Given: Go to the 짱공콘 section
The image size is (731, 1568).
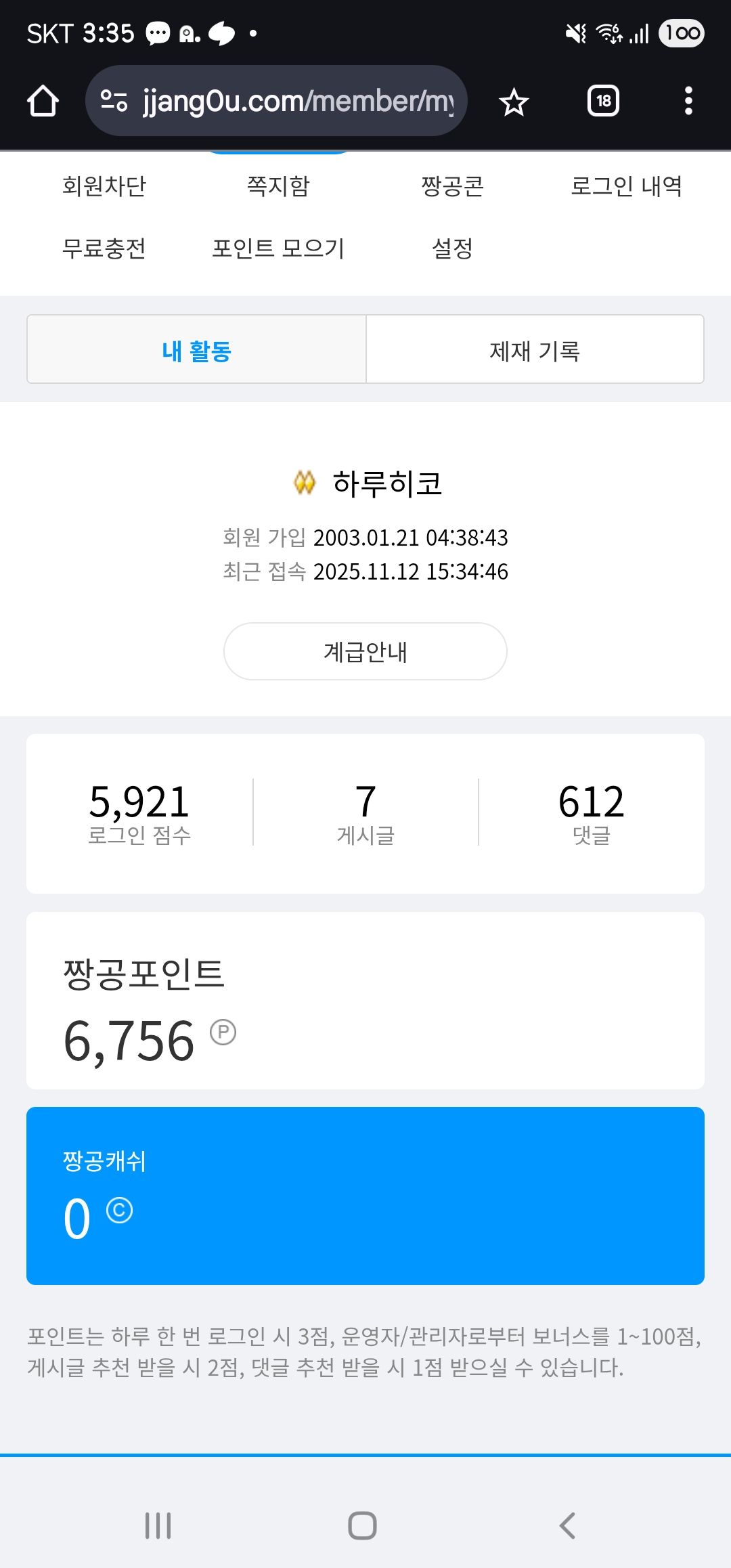Looking at the screenshot, I should [x=452, y=186].
